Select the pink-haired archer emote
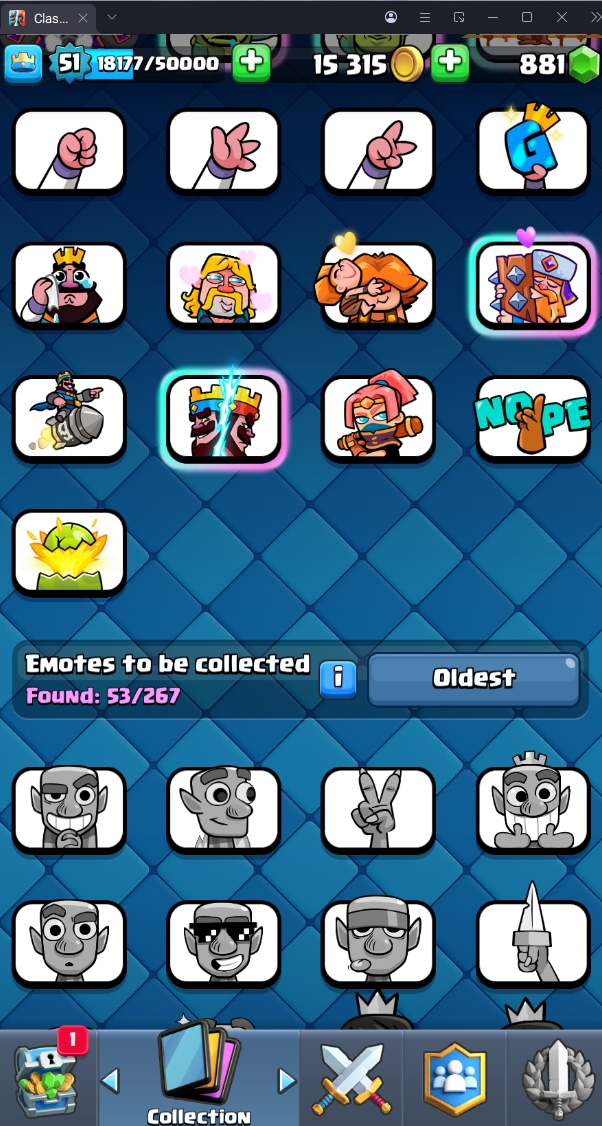 pyautogui.click(x=378, y=418)
